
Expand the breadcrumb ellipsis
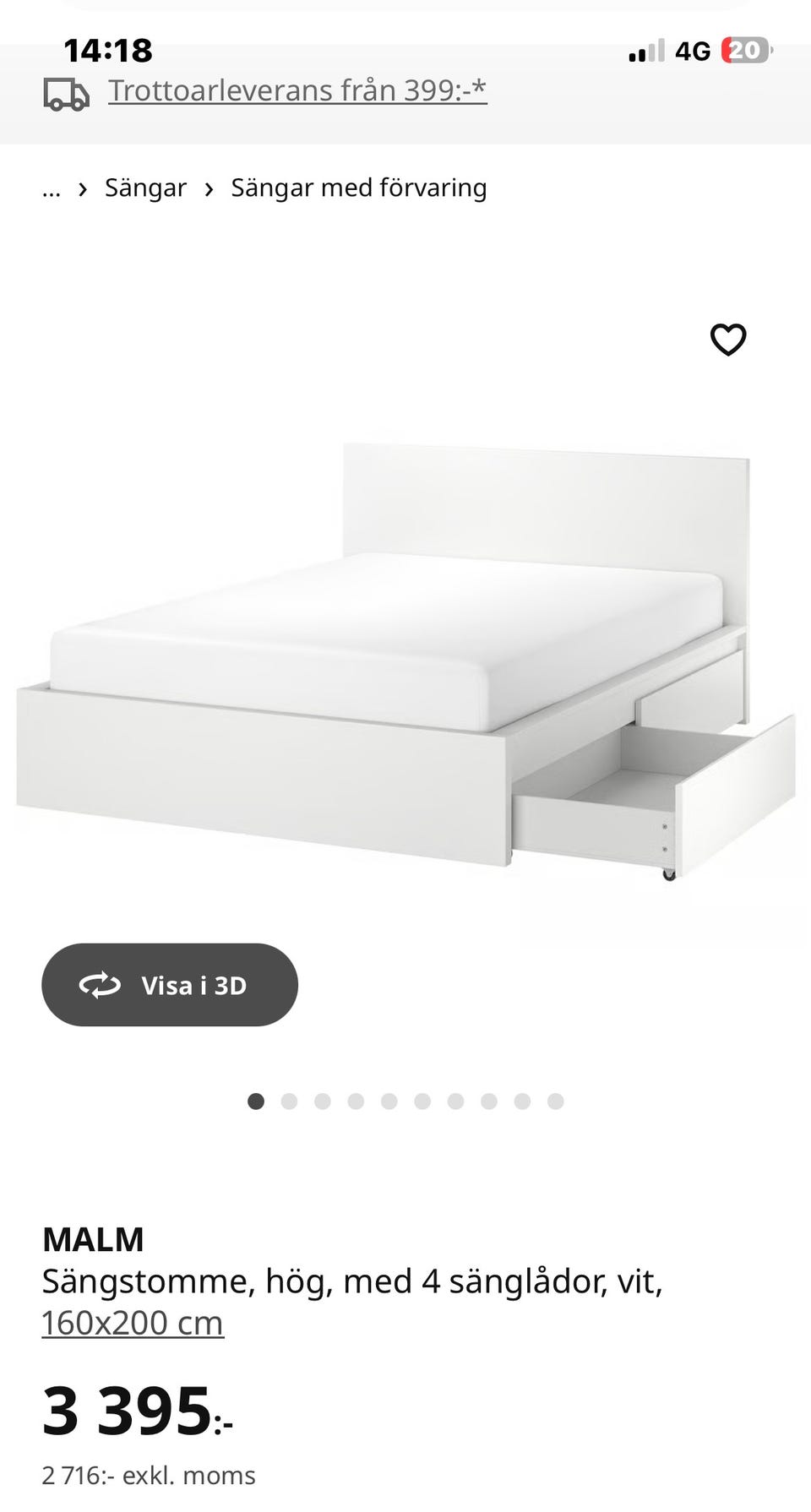click(x=52, y=188)
